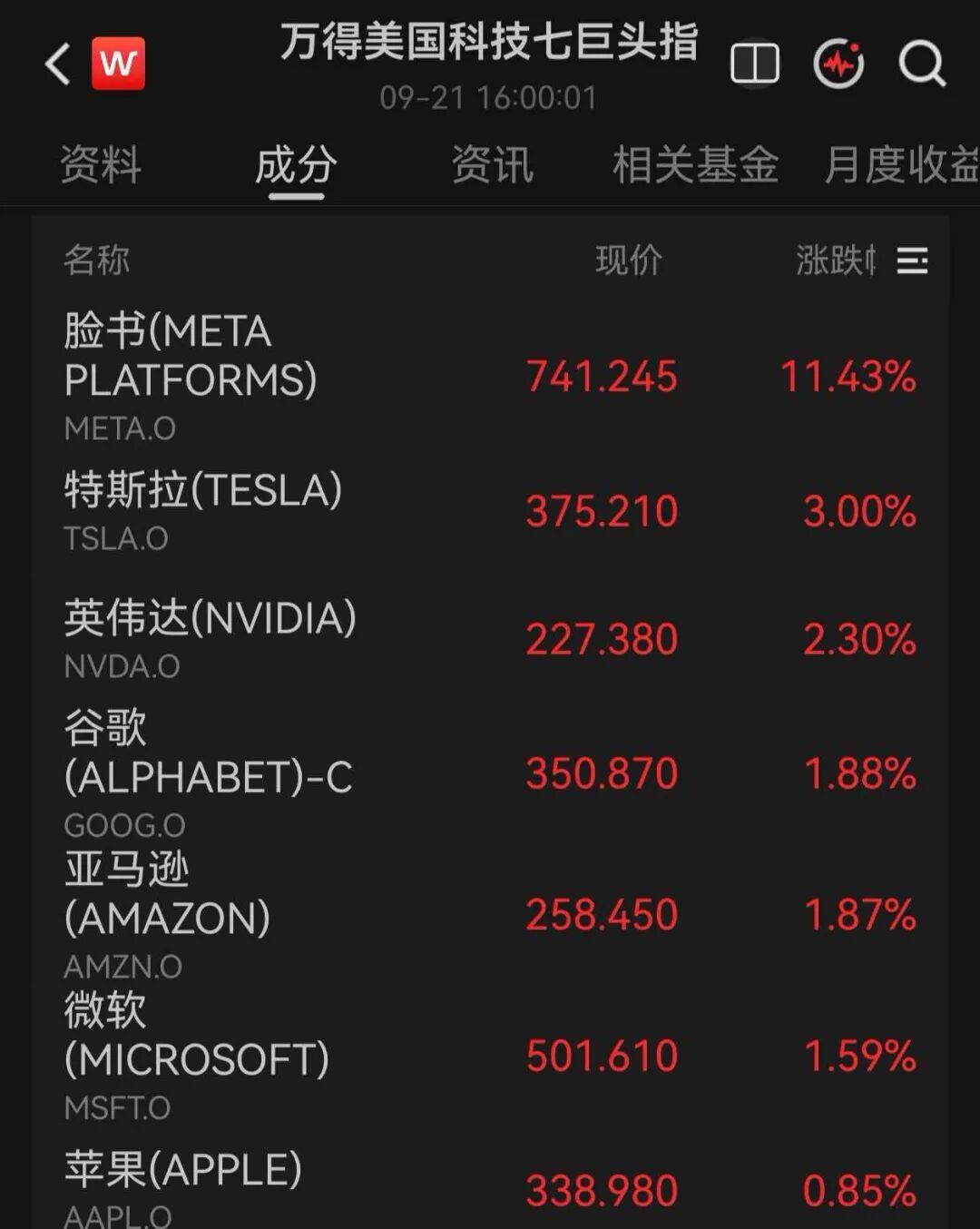The width and height of the screenshot is (980, 1229).
Task: Go back using the top-left arrow
Action: pos(58,64)
